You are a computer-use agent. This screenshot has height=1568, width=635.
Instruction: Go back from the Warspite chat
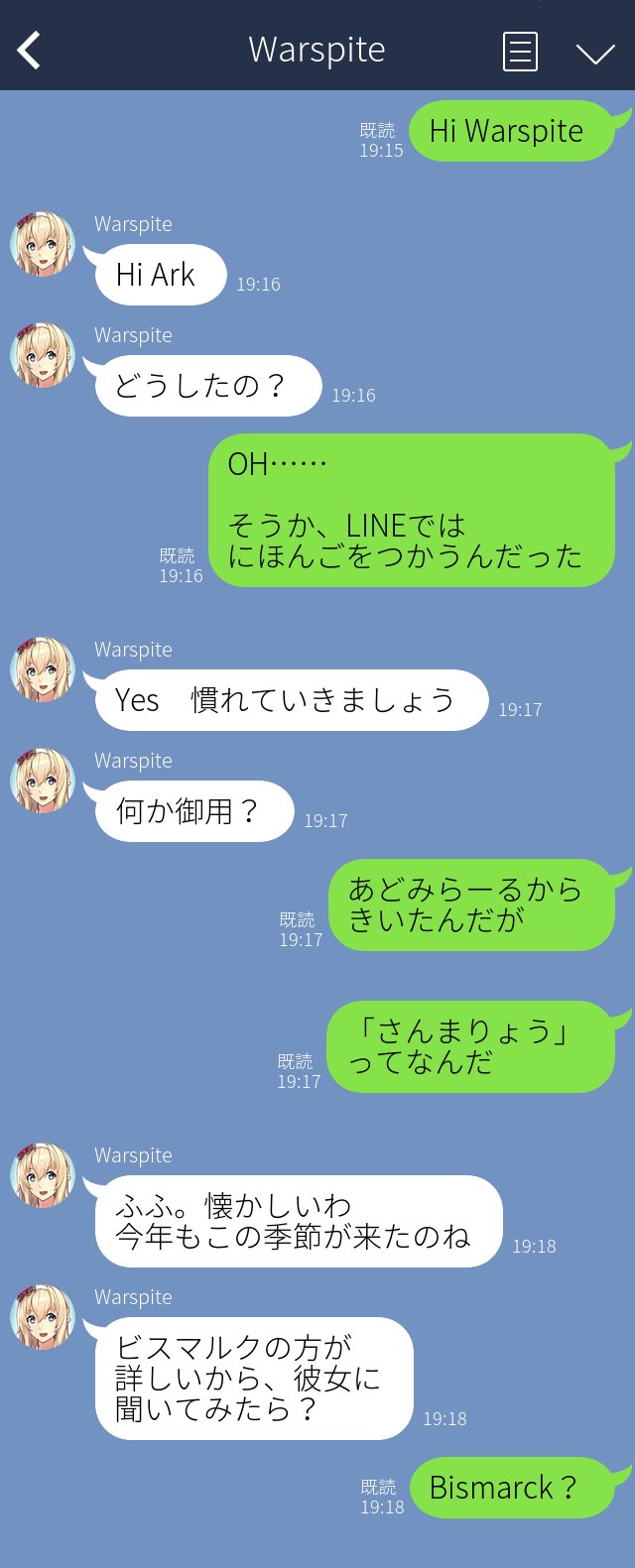[29, 50]
